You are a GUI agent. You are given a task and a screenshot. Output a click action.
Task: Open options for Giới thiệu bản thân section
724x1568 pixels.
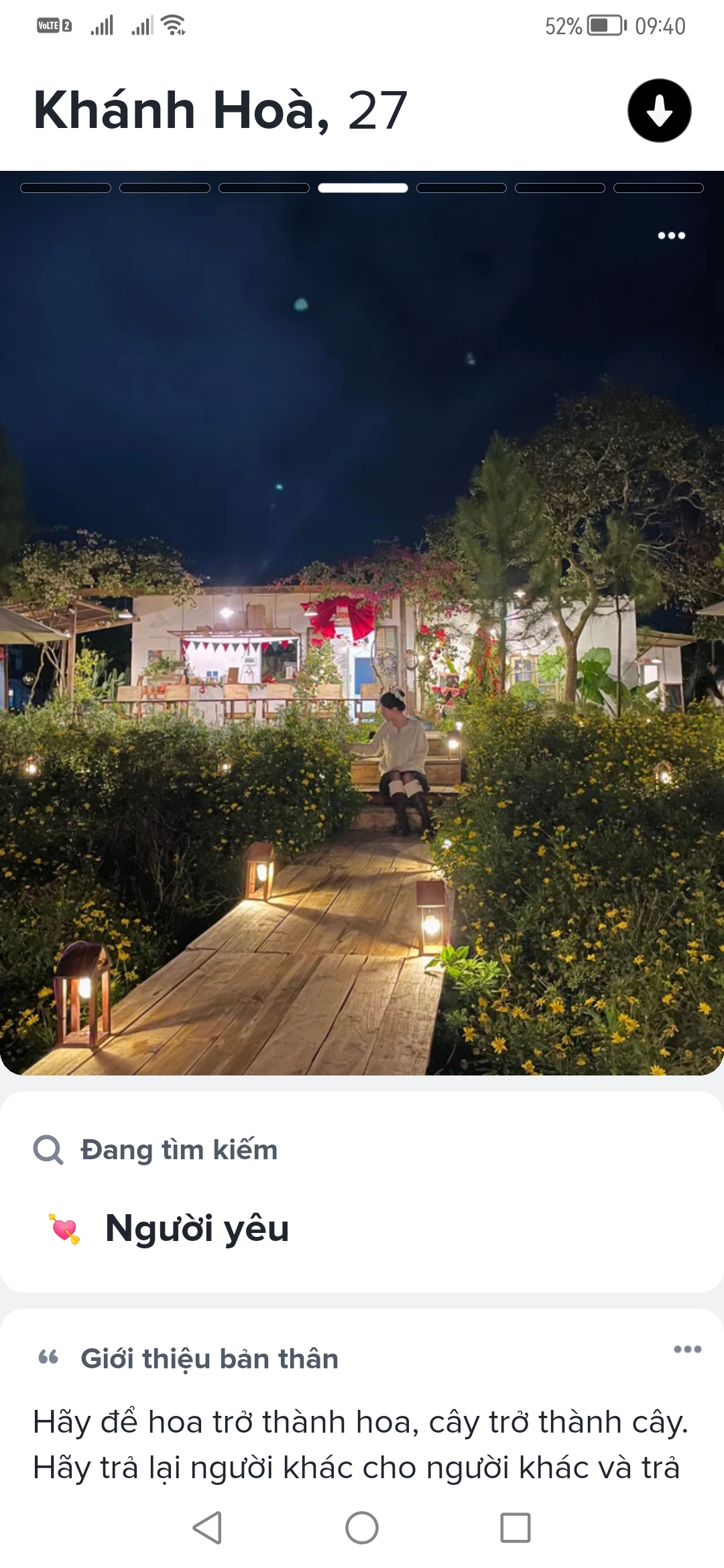(687, 1349)
